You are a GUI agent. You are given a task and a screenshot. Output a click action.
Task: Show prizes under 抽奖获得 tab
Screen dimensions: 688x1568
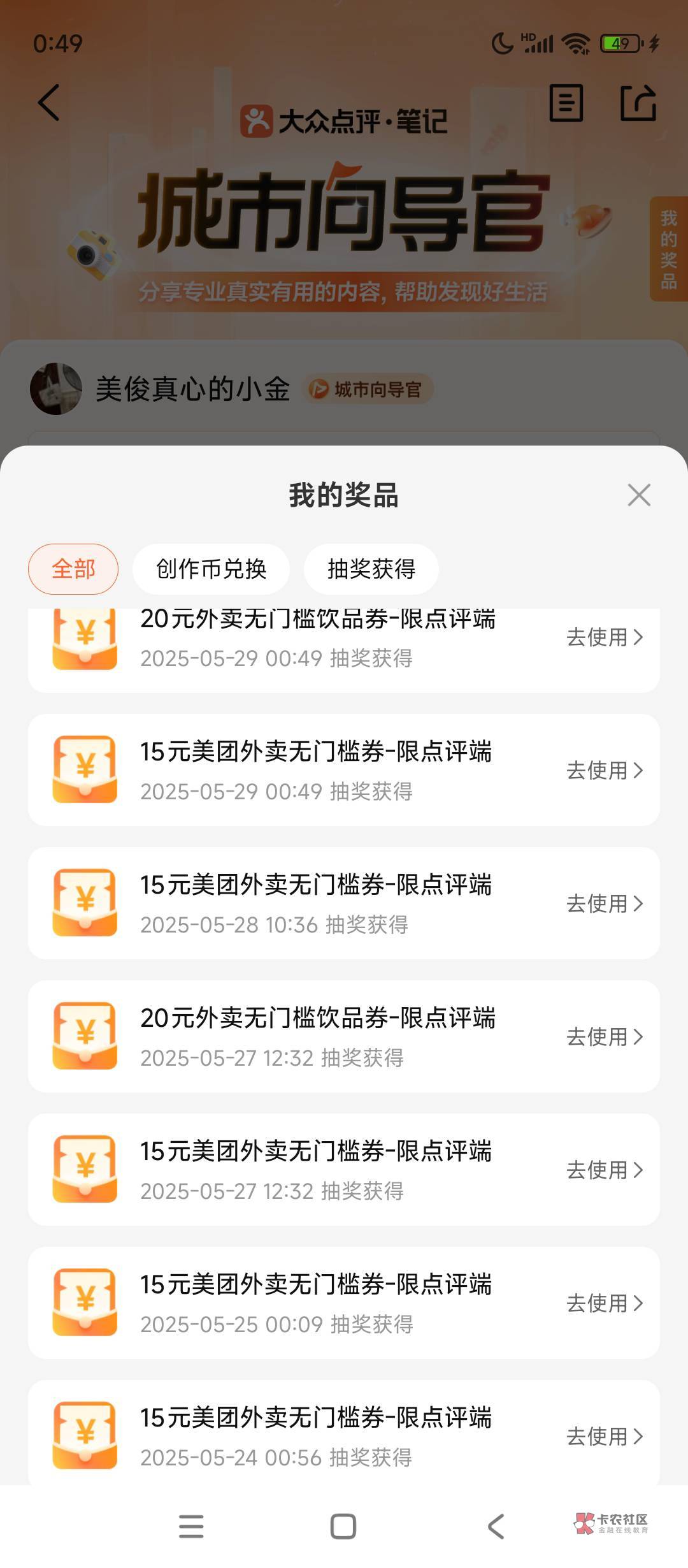(x=371, y=569)
